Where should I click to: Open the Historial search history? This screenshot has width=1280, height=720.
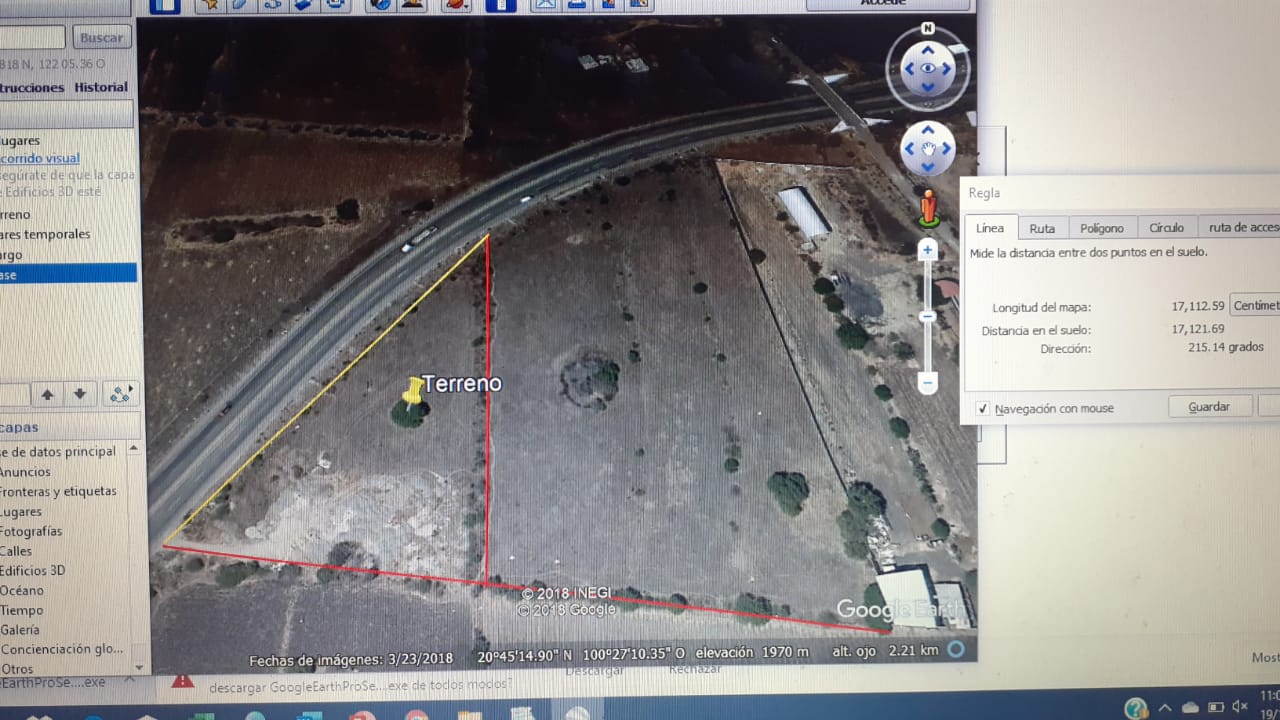point(100,87)
